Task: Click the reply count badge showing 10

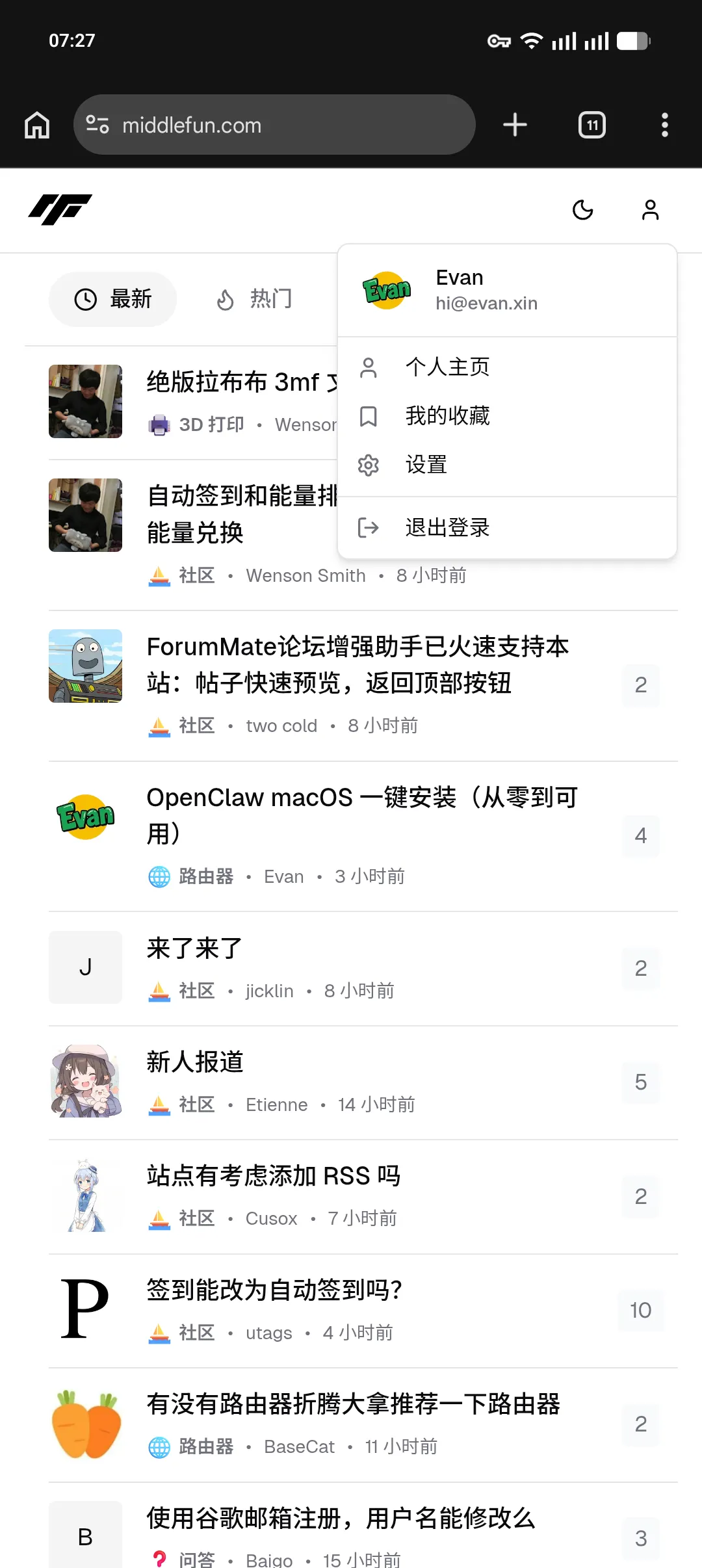Action: 641,1311
